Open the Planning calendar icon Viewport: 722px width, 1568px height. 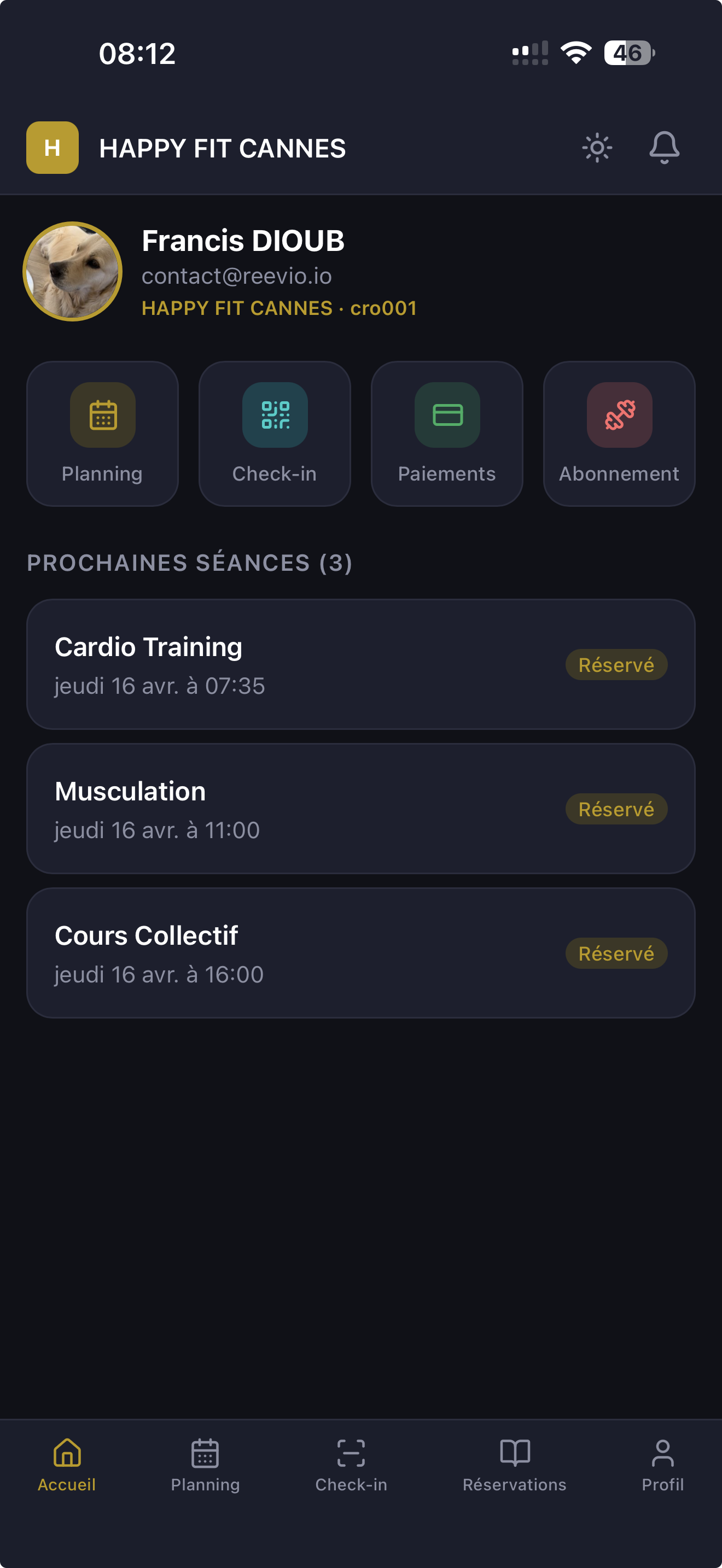[x=102, y=414]
